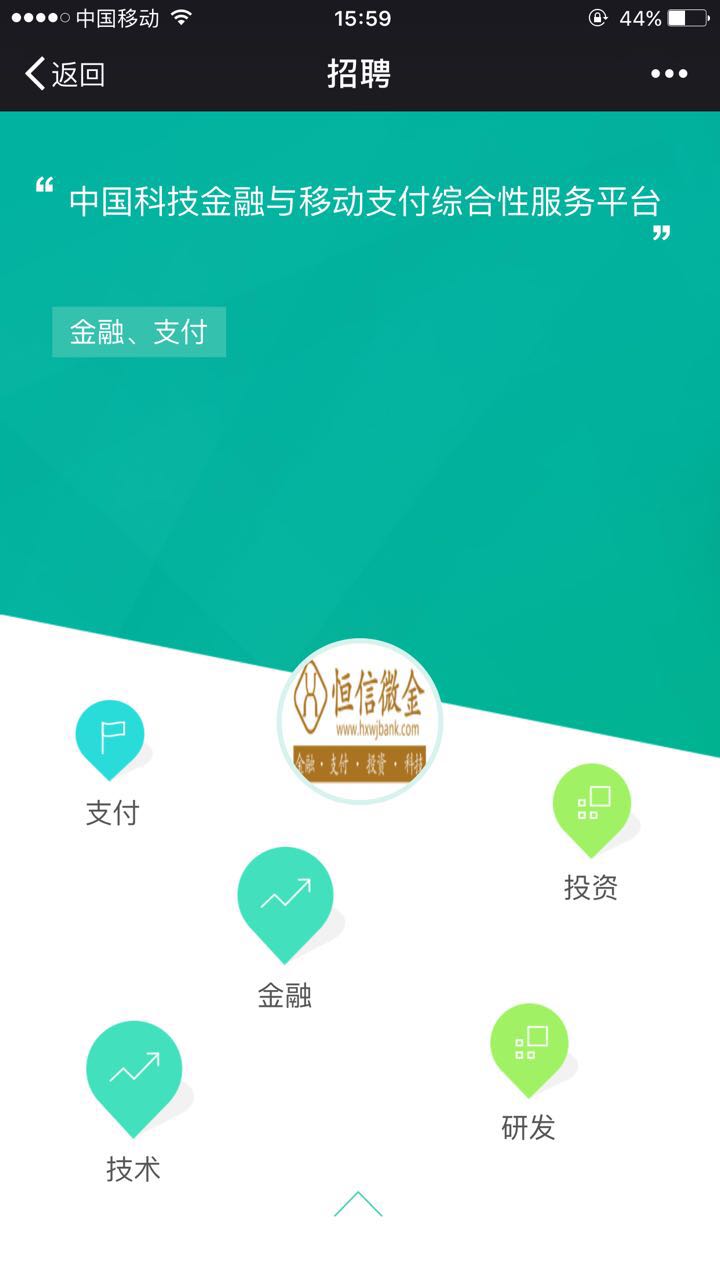
Task: Open the 投资 category pin
Action: (x=591, y=804)
